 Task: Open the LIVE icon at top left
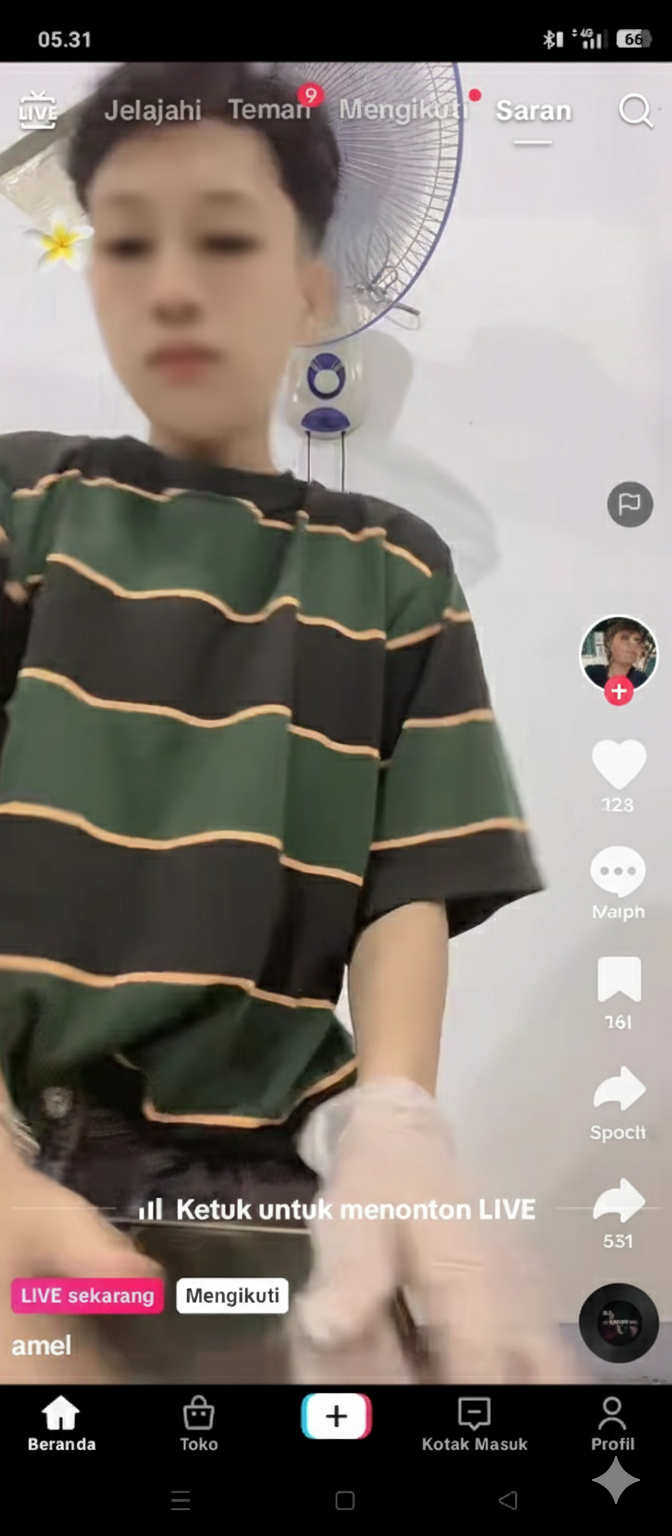coord(38,111)
